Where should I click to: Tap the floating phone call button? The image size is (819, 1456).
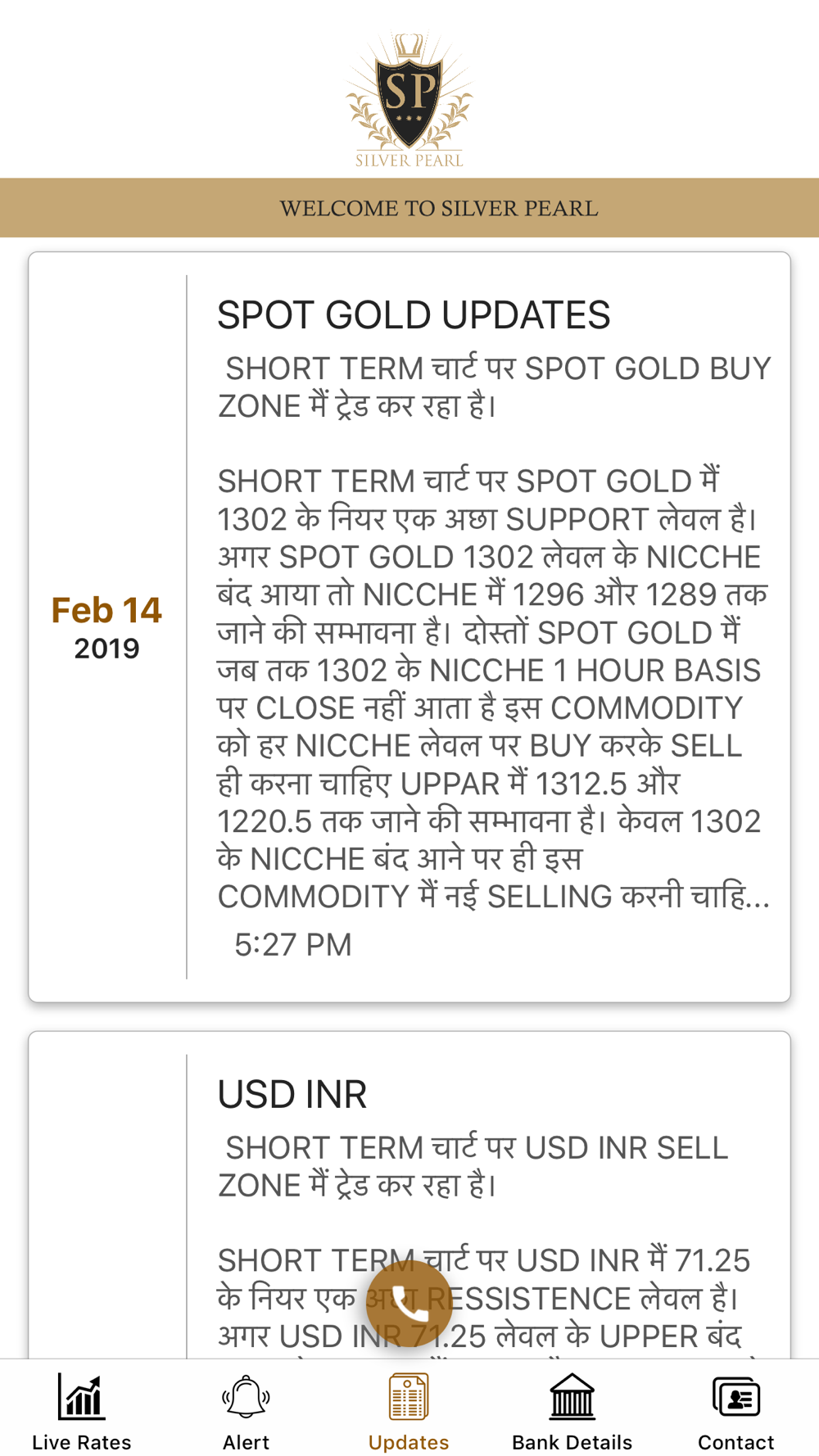(x=409, y=1302)
